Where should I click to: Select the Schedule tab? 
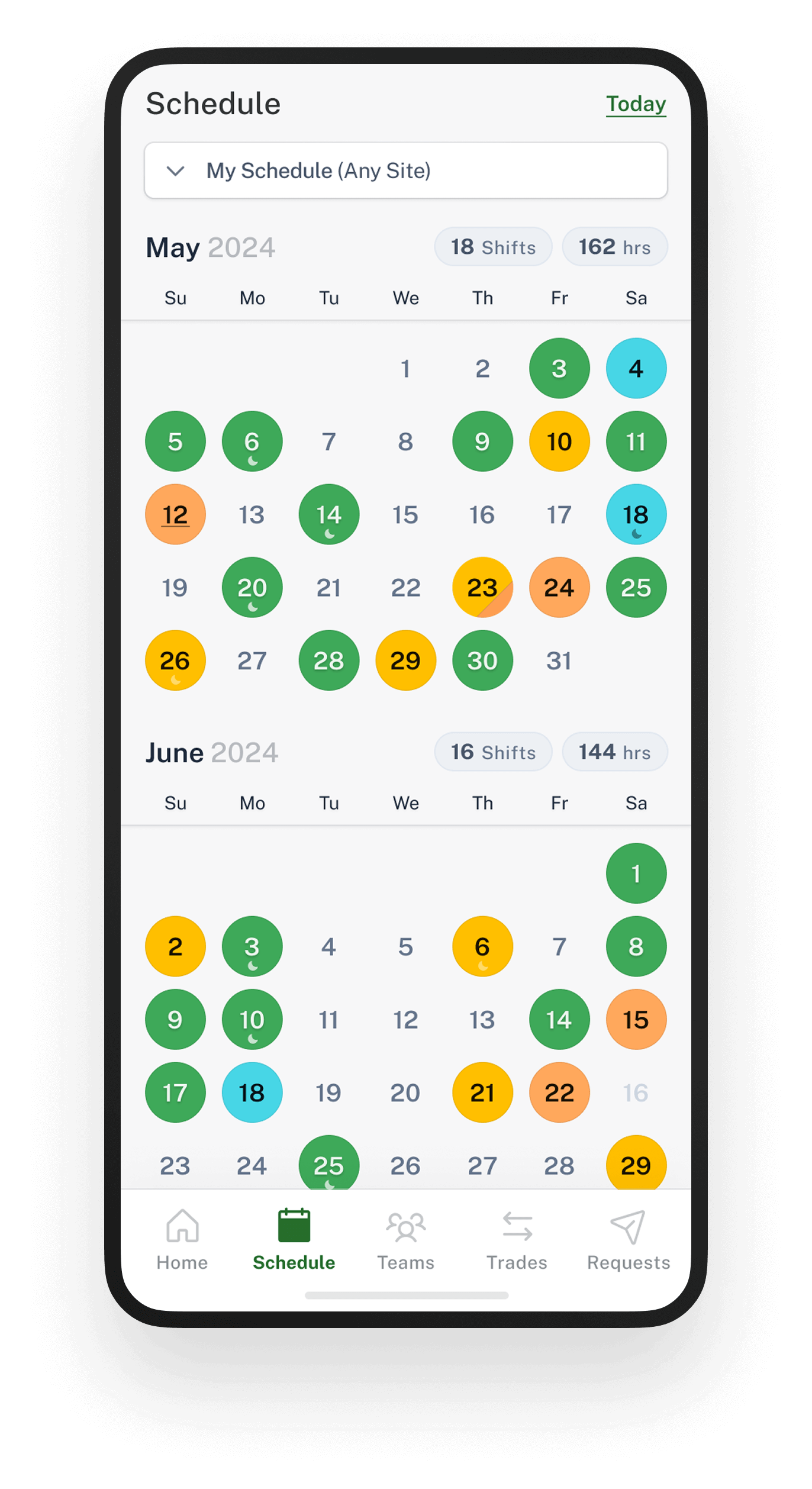(x=294, y=1239)
